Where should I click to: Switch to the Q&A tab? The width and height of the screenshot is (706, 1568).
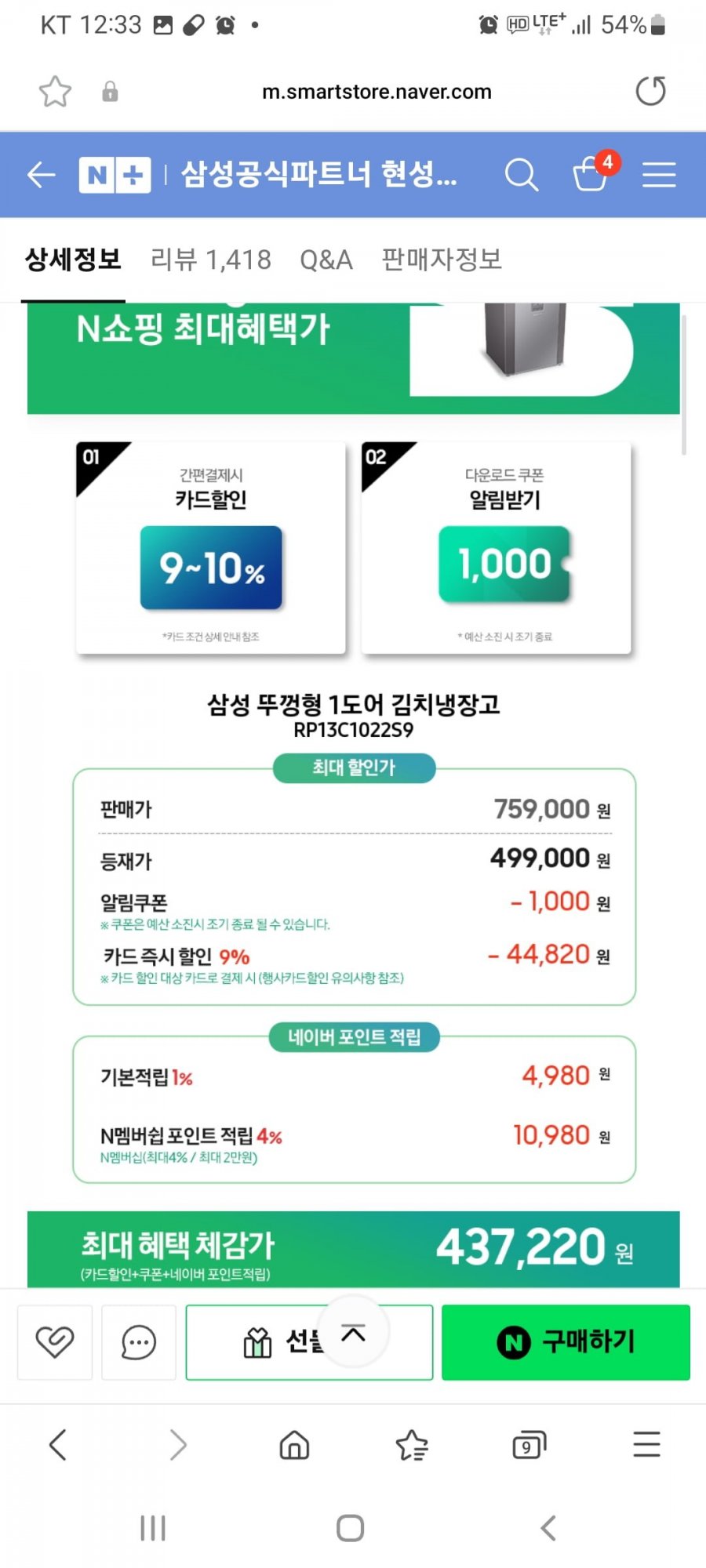[x=326, y=260]
